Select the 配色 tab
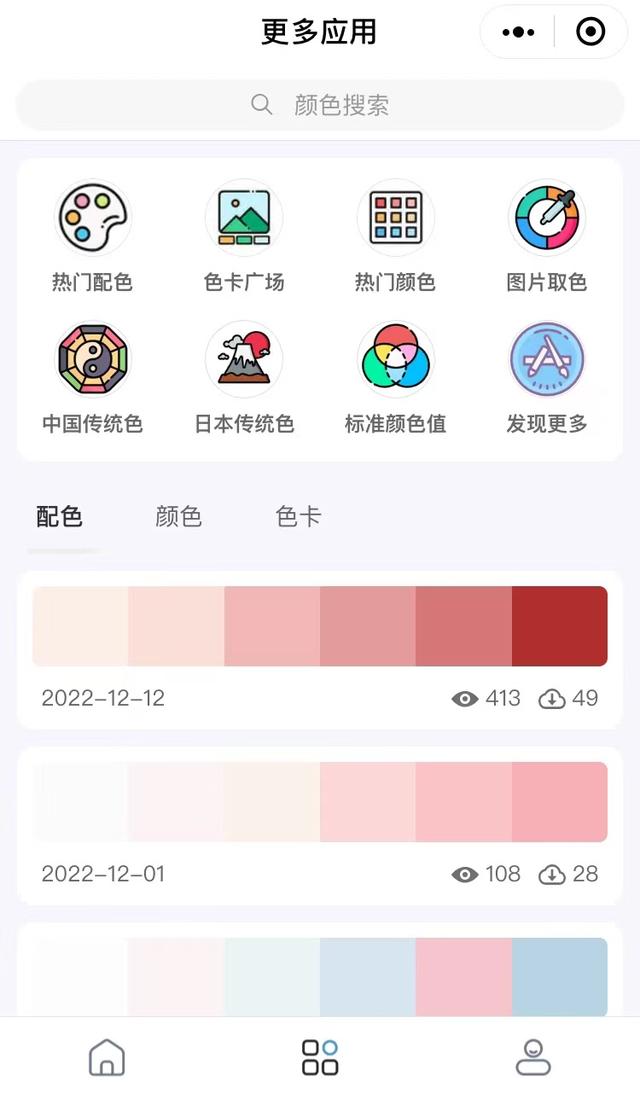The width and height of the screenshot is (640, 1093). pyautogui.click(x=59, y=517)
